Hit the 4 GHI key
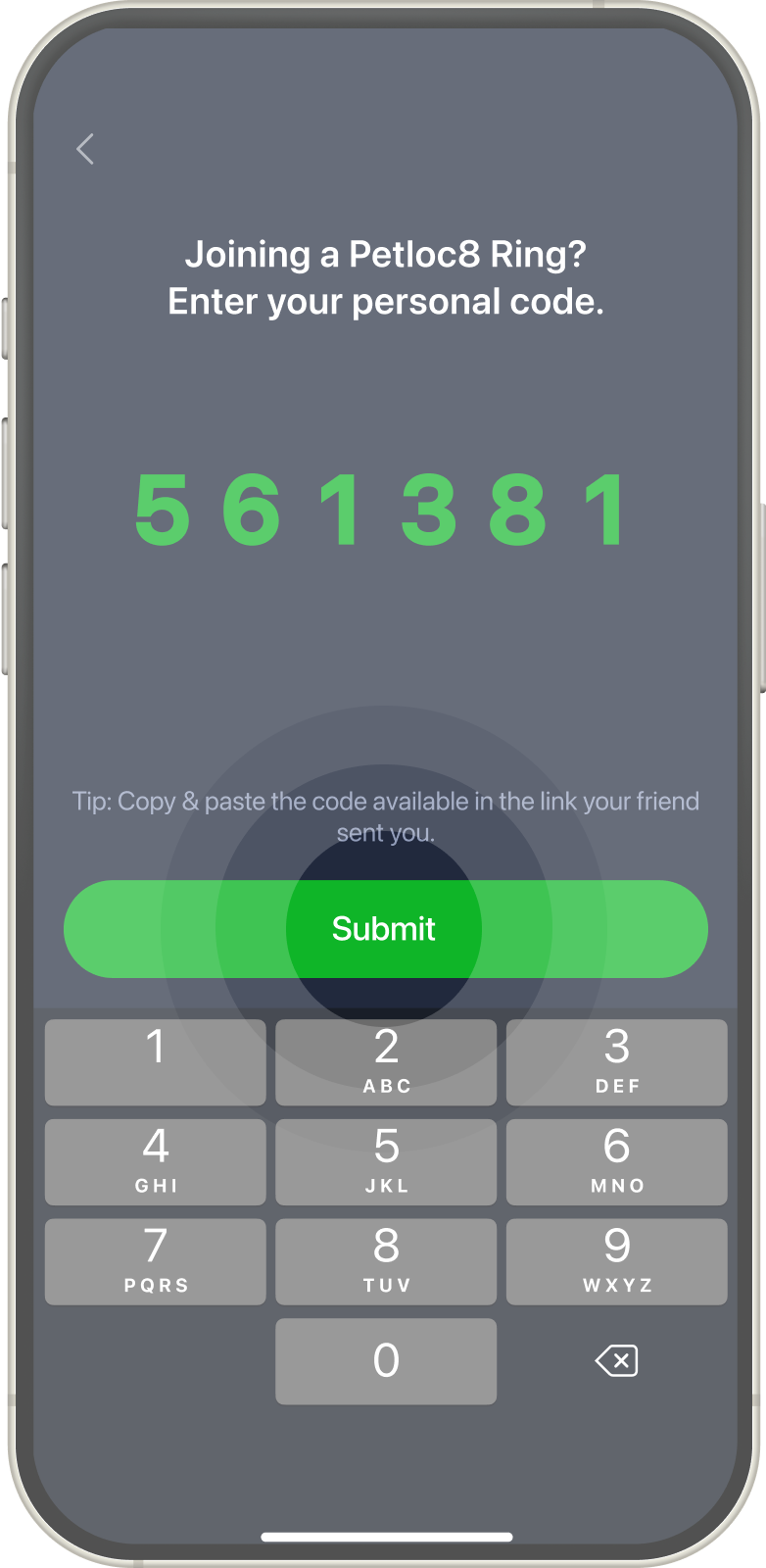 pos(156,1162)
